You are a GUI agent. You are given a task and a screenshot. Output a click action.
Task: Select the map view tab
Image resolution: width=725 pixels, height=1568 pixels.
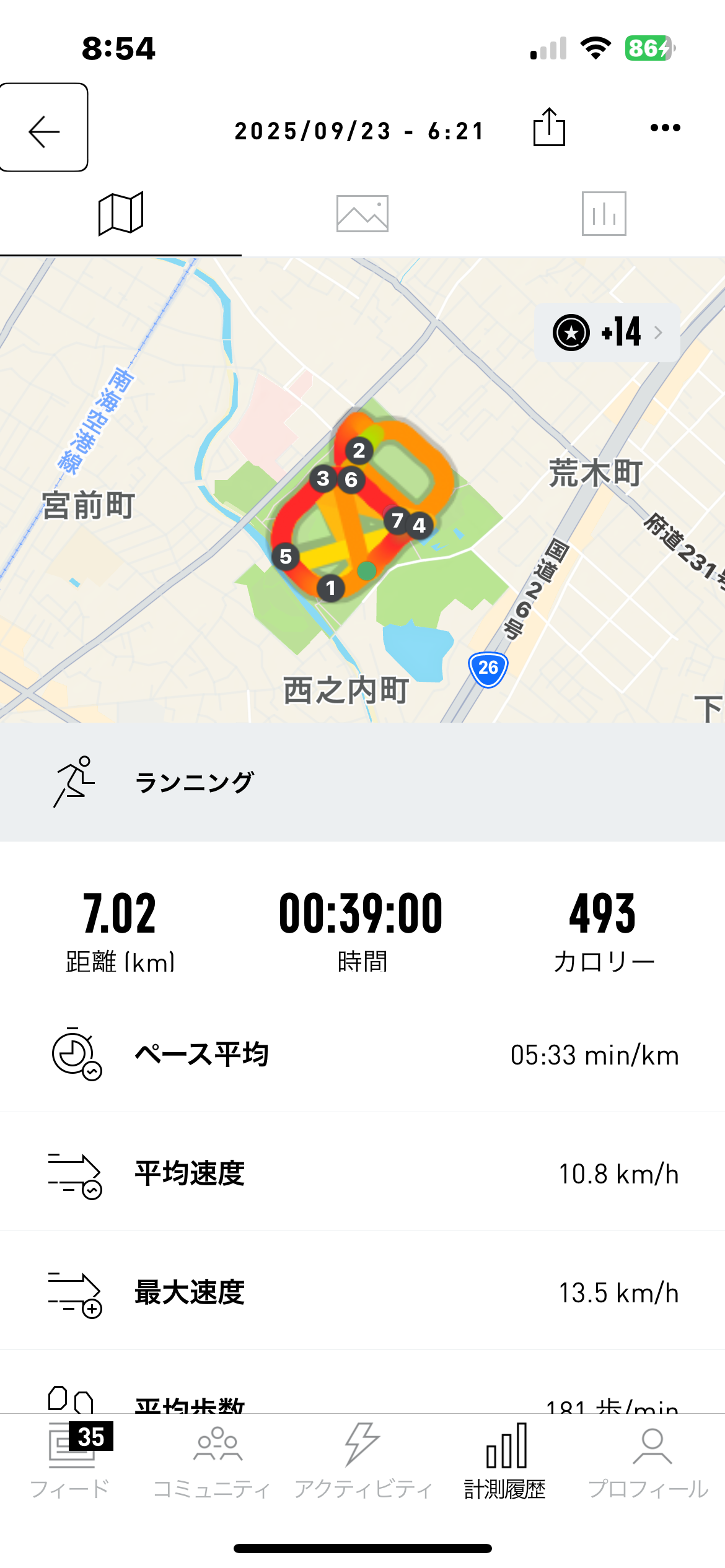121,214
